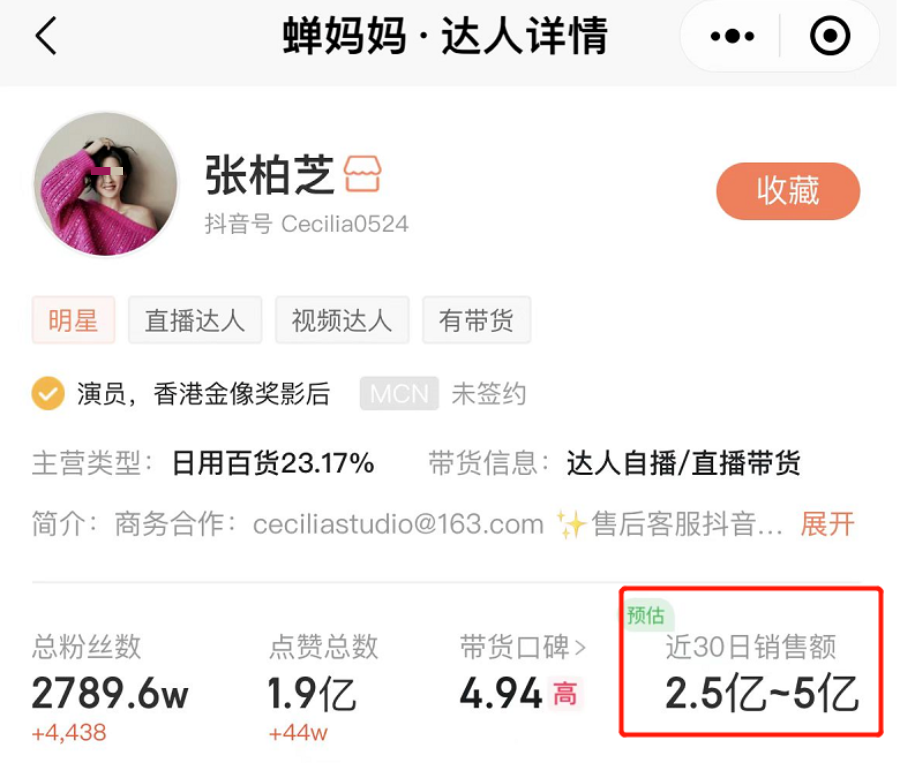Viewport: 900px width, 763px height.
Task: Open 带货口碑 details
Action: [x=523, y=647]
